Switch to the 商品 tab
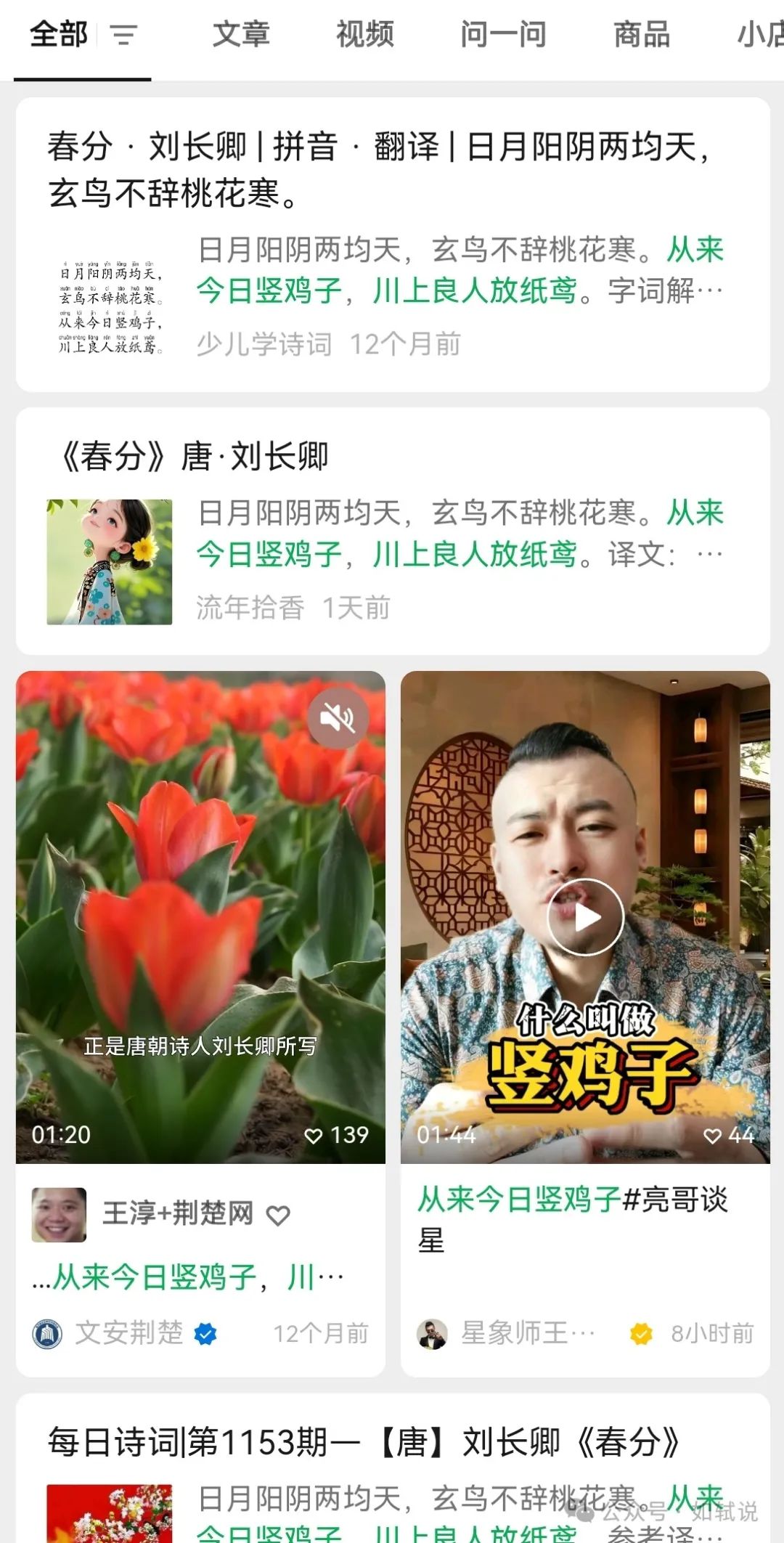 (x=642, y=35)
